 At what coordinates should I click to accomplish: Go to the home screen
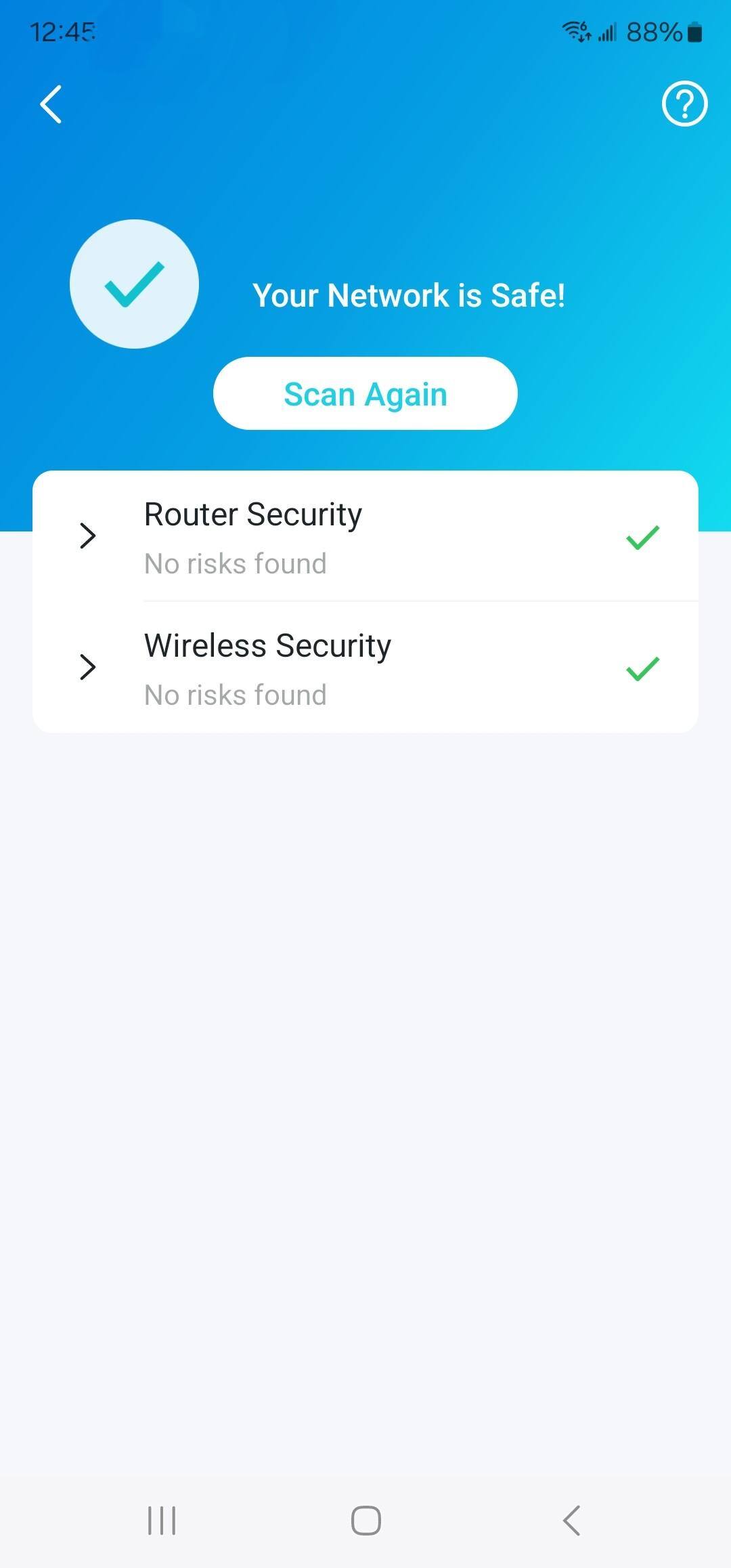pyautogui.click(x=365, y=1521)
